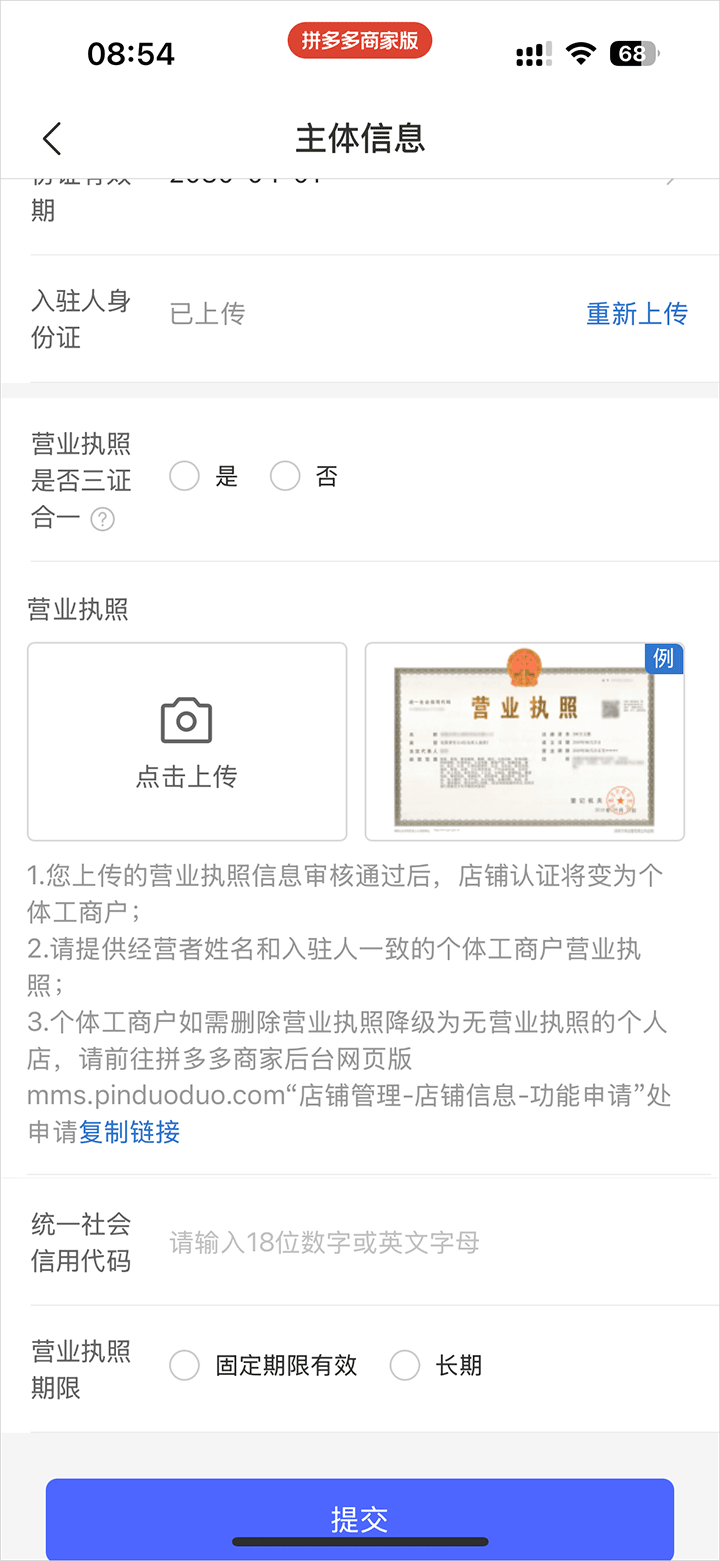
Task: Select 是 for 三证合一
Action: click(185, 477)
